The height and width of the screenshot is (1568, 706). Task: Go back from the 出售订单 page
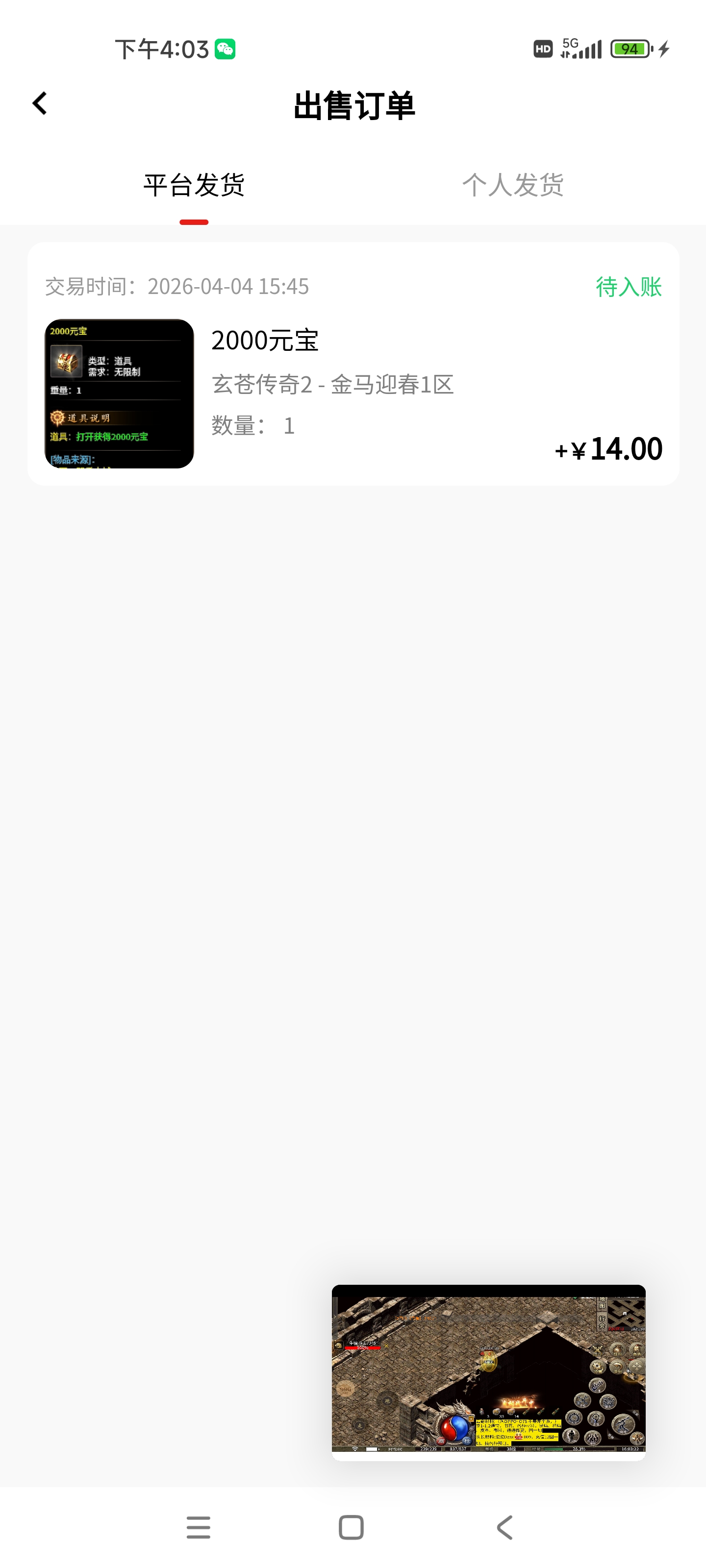point(40,103)
